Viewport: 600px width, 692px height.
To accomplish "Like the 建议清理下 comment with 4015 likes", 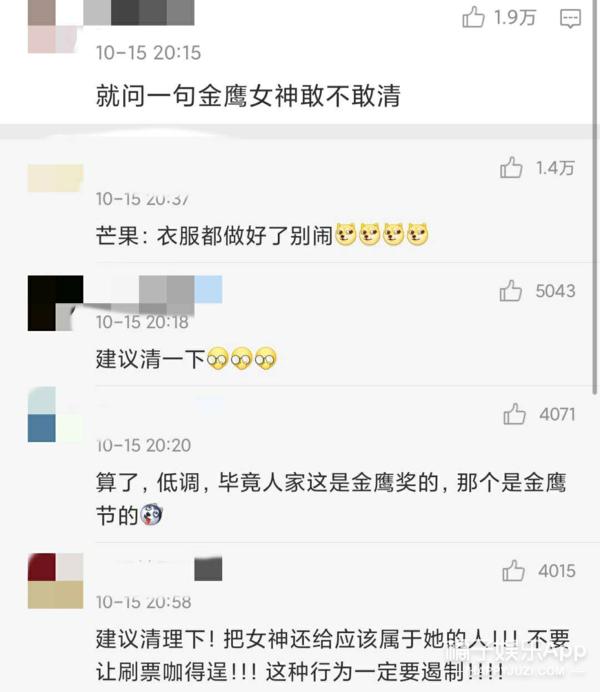I will click(514, 571).
